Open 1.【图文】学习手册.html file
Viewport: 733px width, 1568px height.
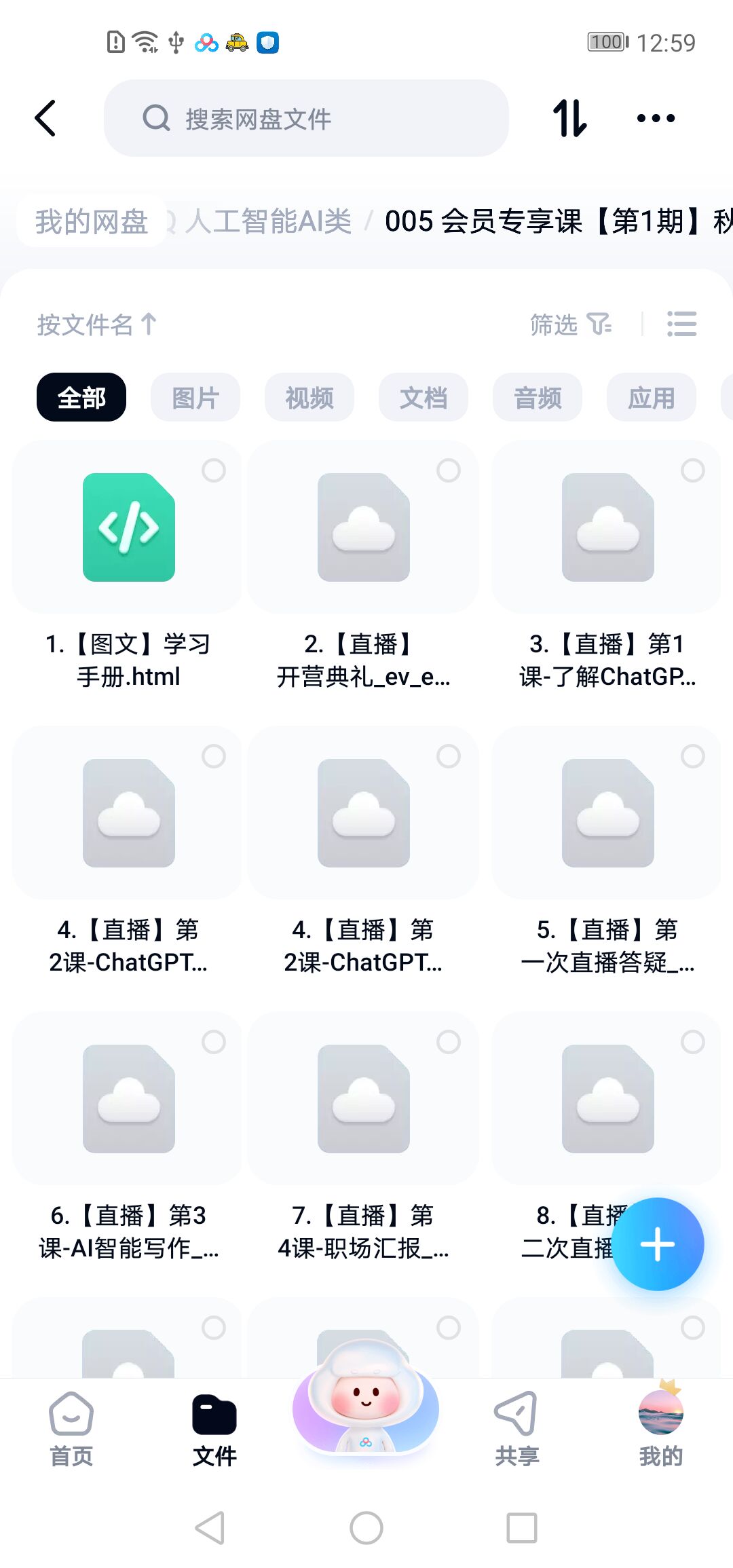129,527
